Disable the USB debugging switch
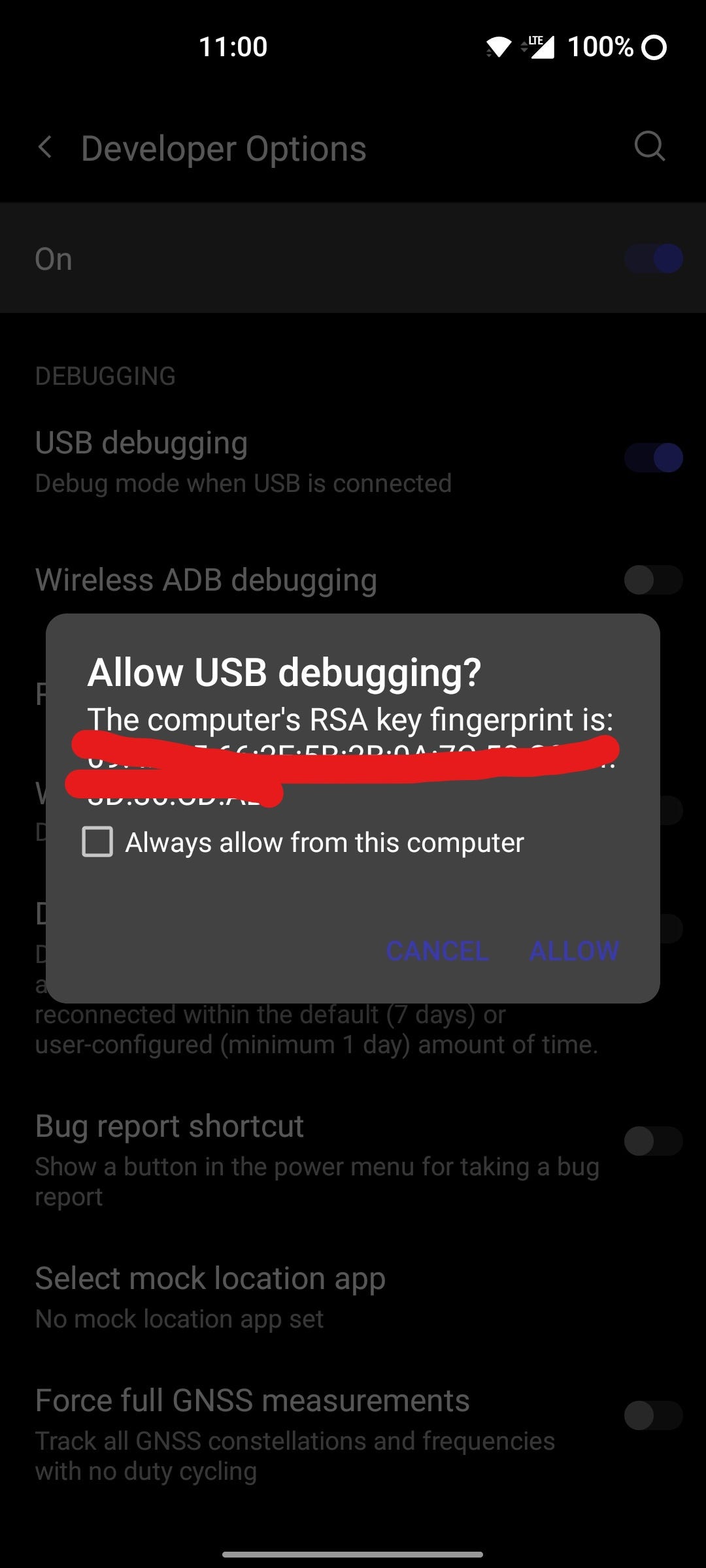 pos(653,457)
